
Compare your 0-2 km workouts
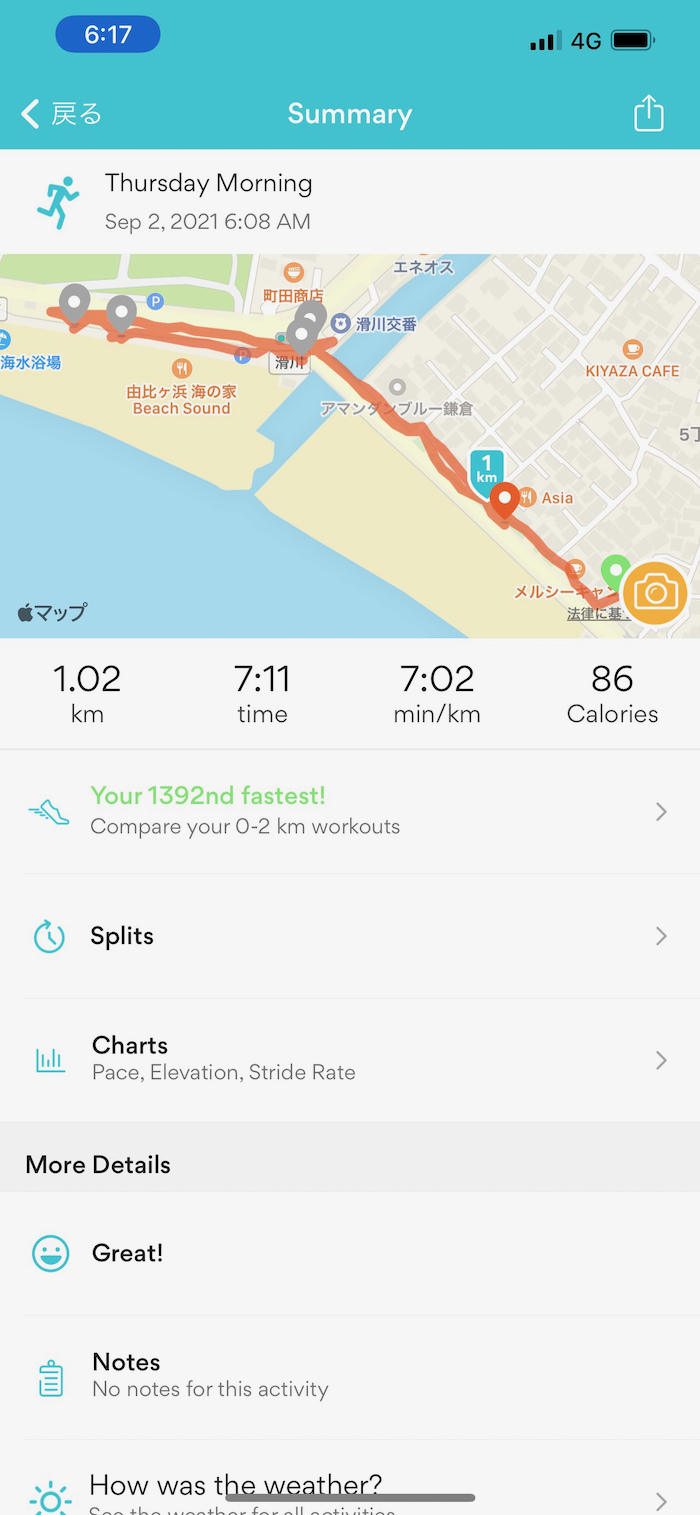click(x=349, y=811)
